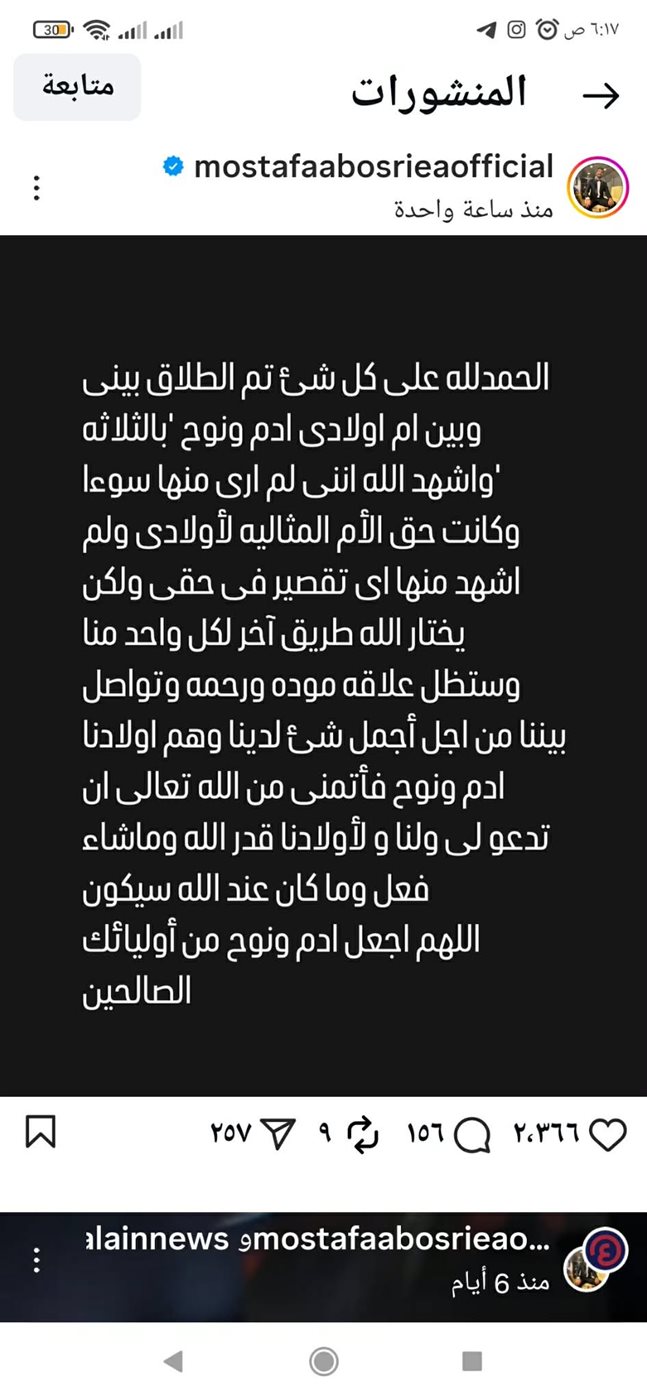Open the system recent apps
This screenshot has height=1400, width=647.
coord(473,1360)
